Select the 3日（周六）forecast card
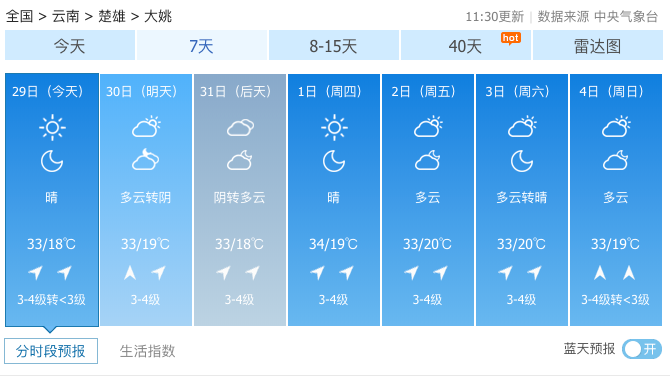Screen dimensions: 670x376 [522, 200]
